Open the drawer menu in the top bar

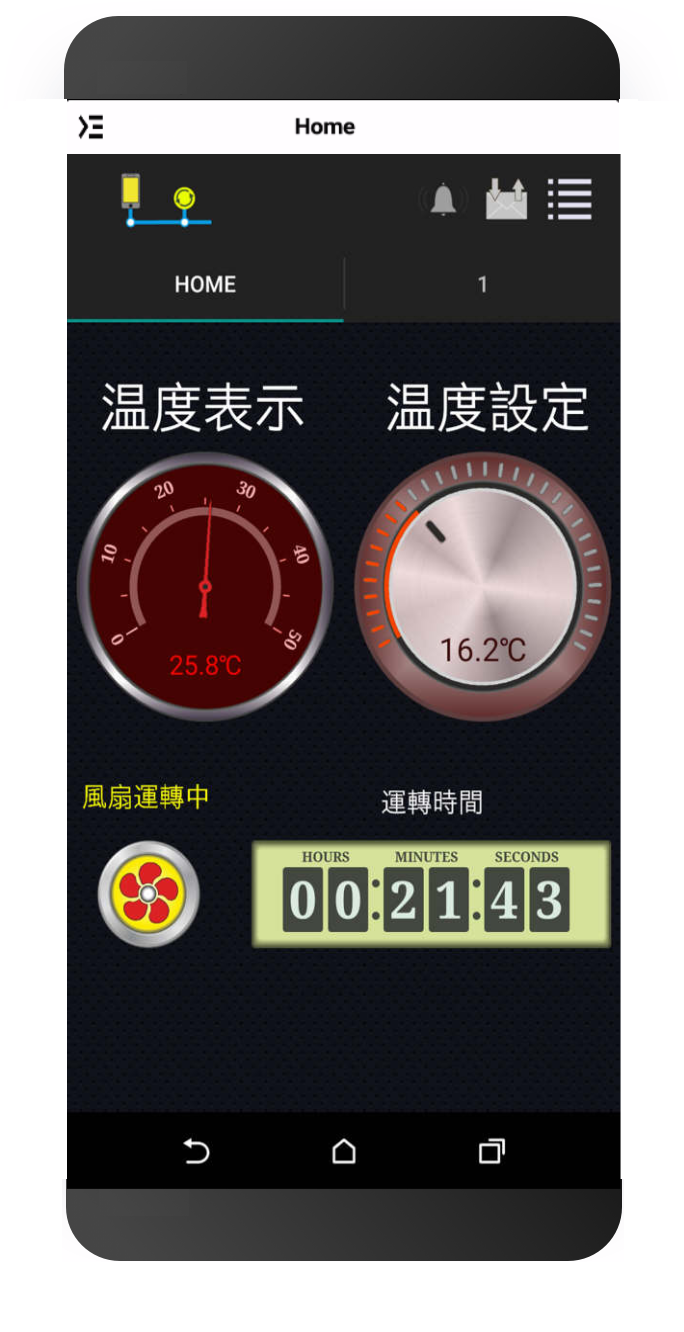(x=91, y=127)
